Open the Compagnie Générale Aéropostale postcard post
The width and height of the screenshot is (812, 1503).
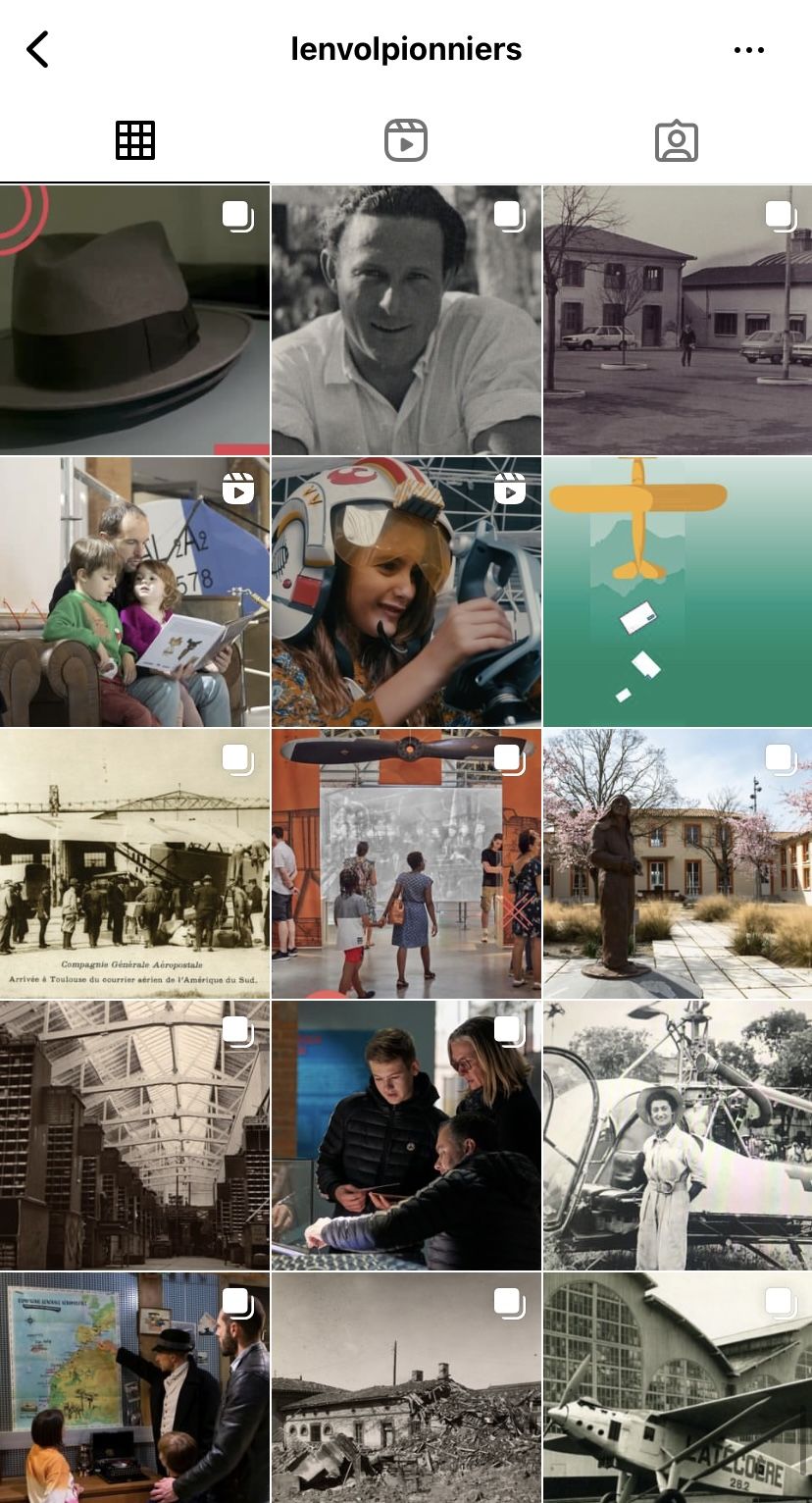pos(134,863)
